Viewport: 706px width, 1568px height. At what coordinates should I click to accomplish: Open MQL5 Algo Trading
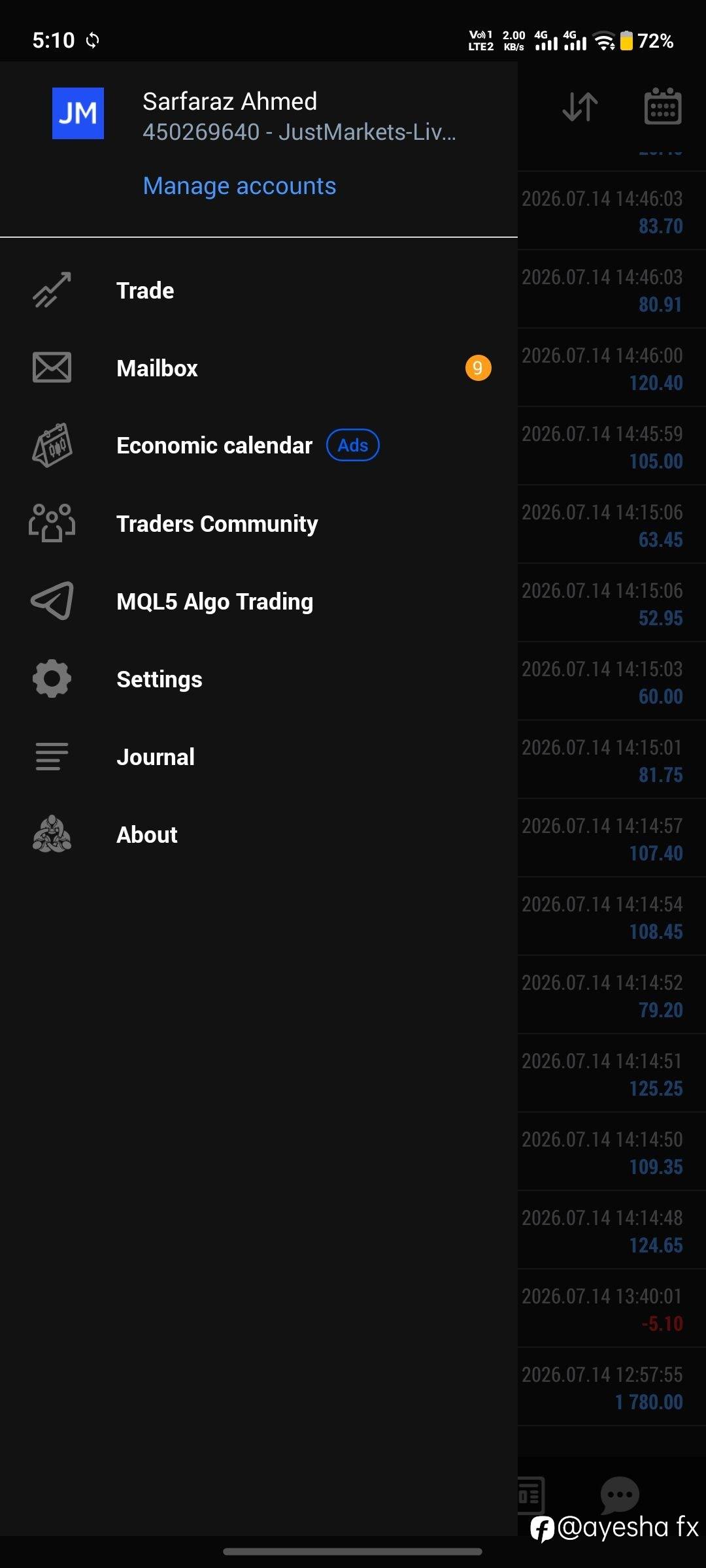259,602
